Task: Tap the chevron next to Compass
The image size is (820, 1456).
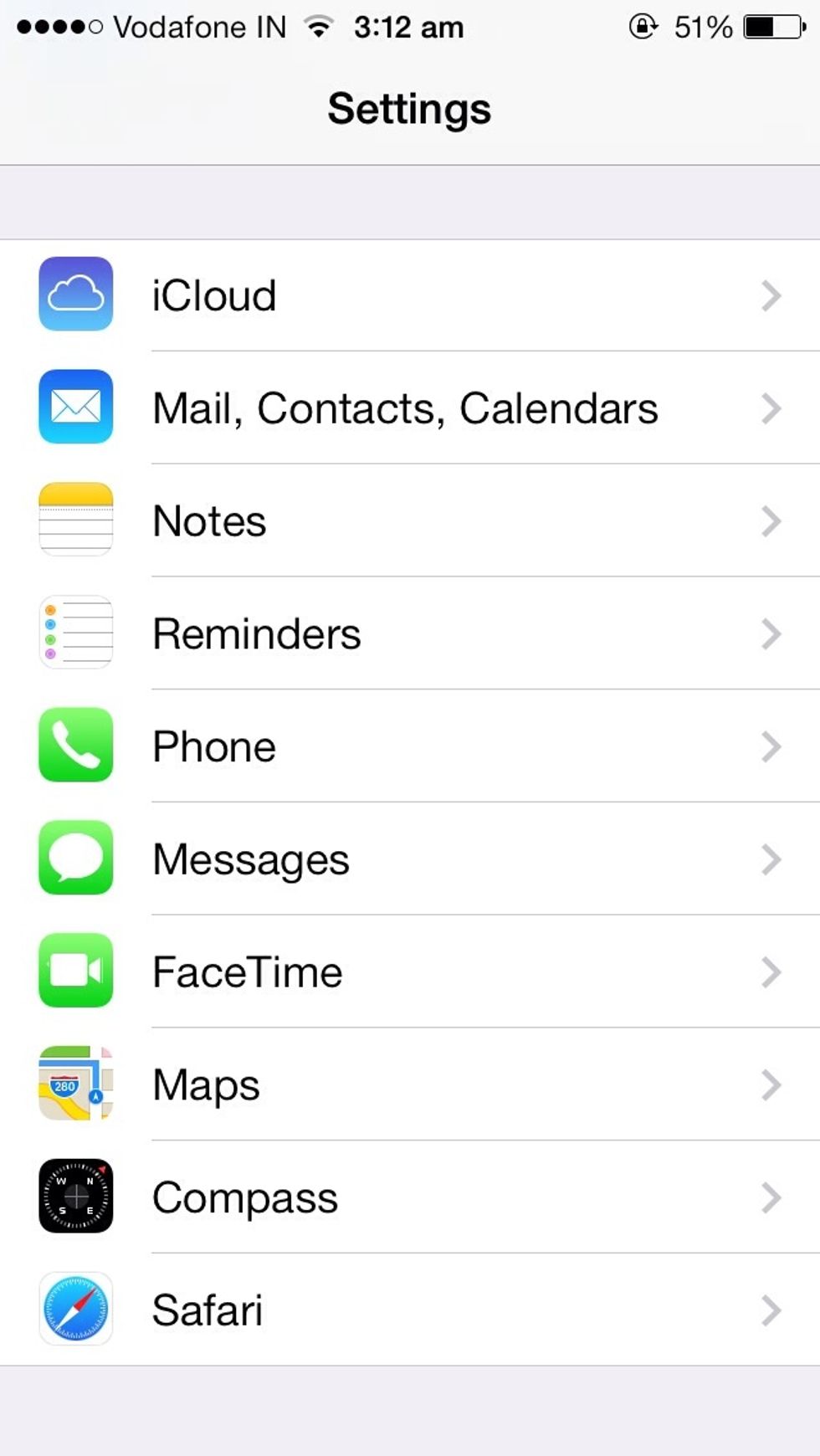Action: tap(771, 1197)
